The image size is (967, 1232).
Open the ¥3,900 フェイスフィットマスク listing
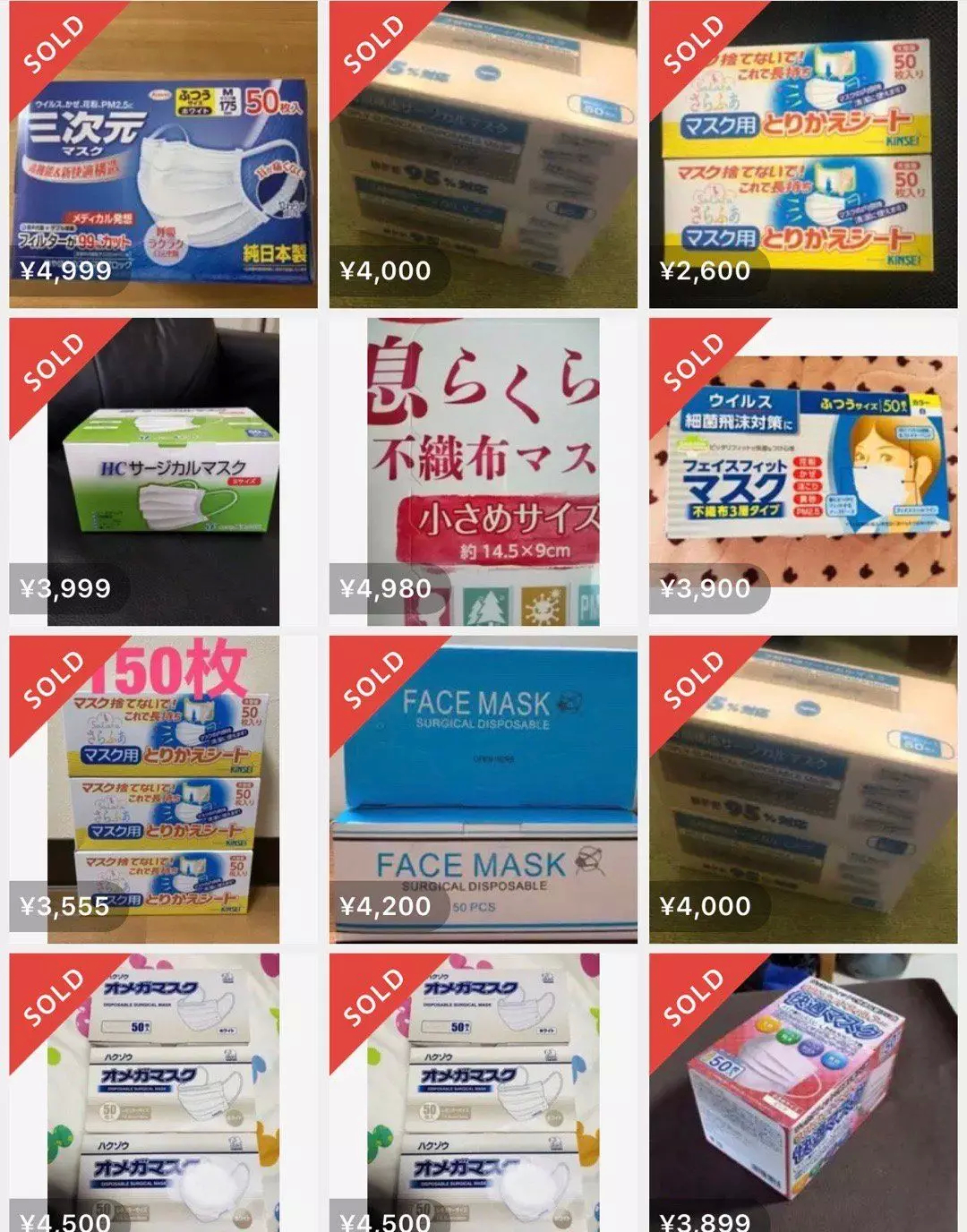pyautogui.click(x=802, y=472)
